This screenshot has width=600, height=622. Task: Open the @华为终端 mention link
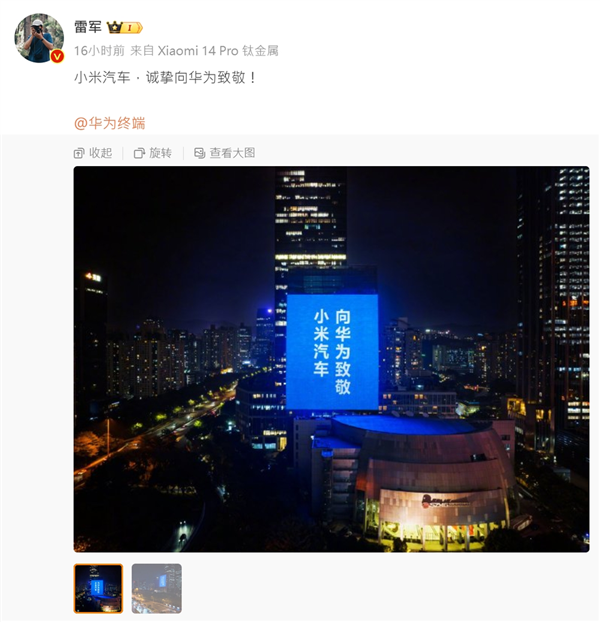click(109, 123)
